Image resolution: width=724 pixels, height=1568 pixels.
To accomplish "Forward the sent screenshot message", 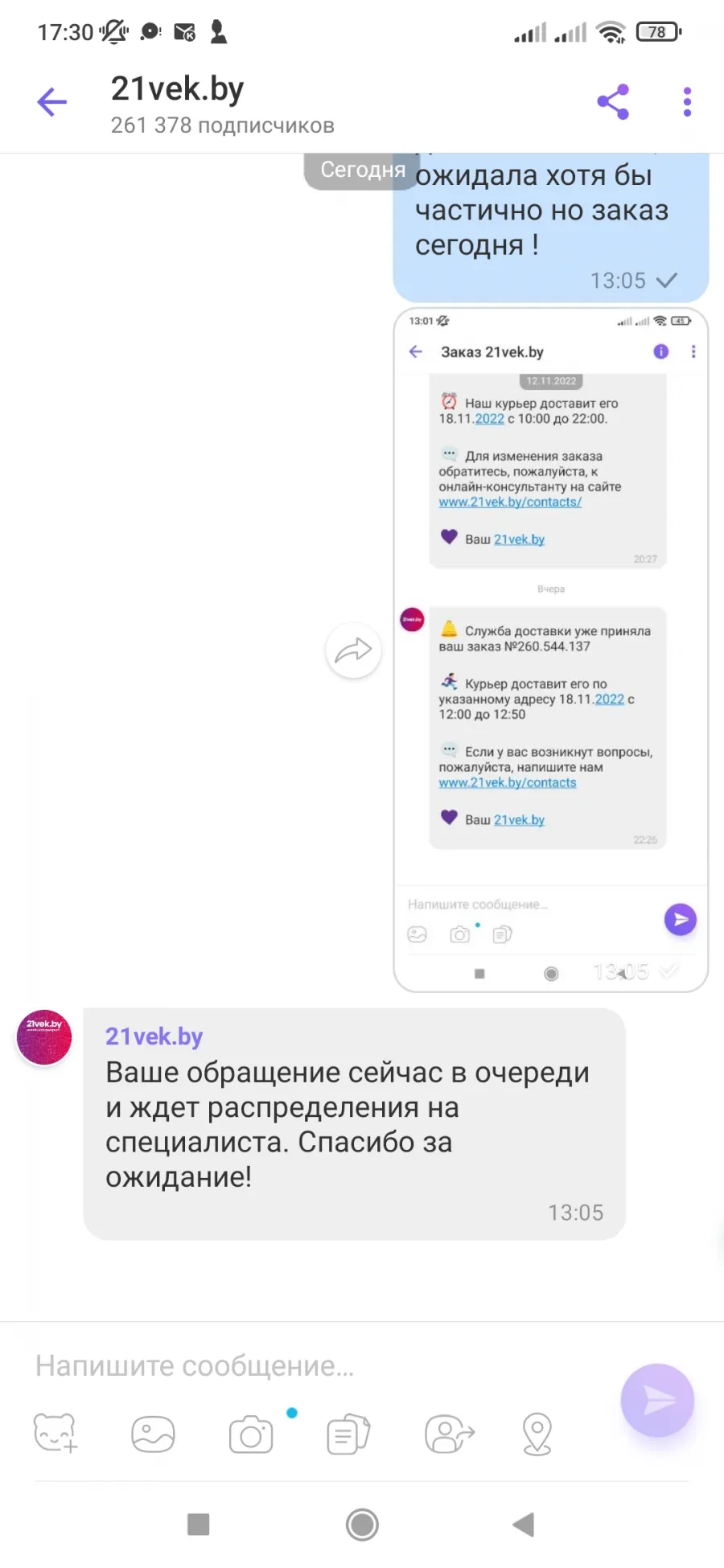I will [353, 650].
